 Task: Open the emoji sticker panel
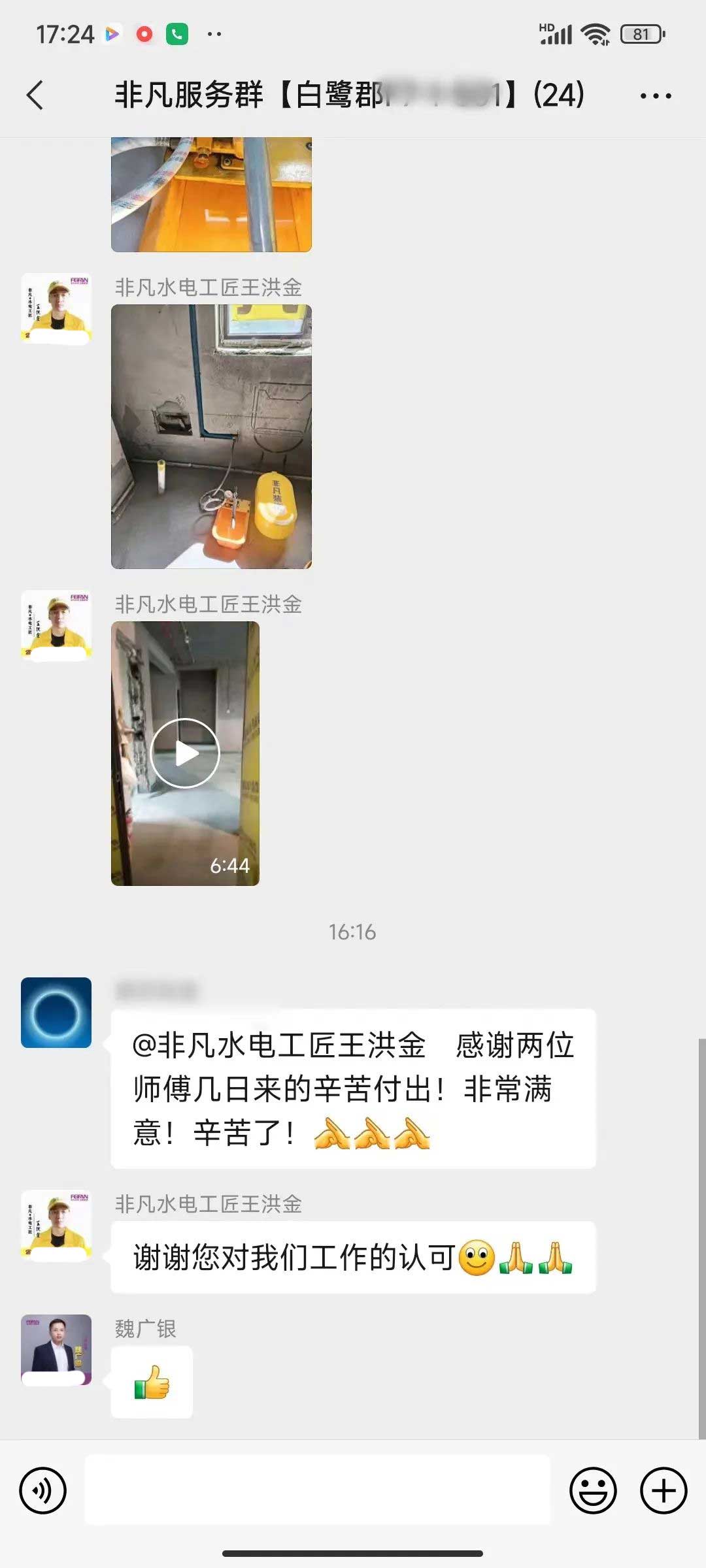593,1490
